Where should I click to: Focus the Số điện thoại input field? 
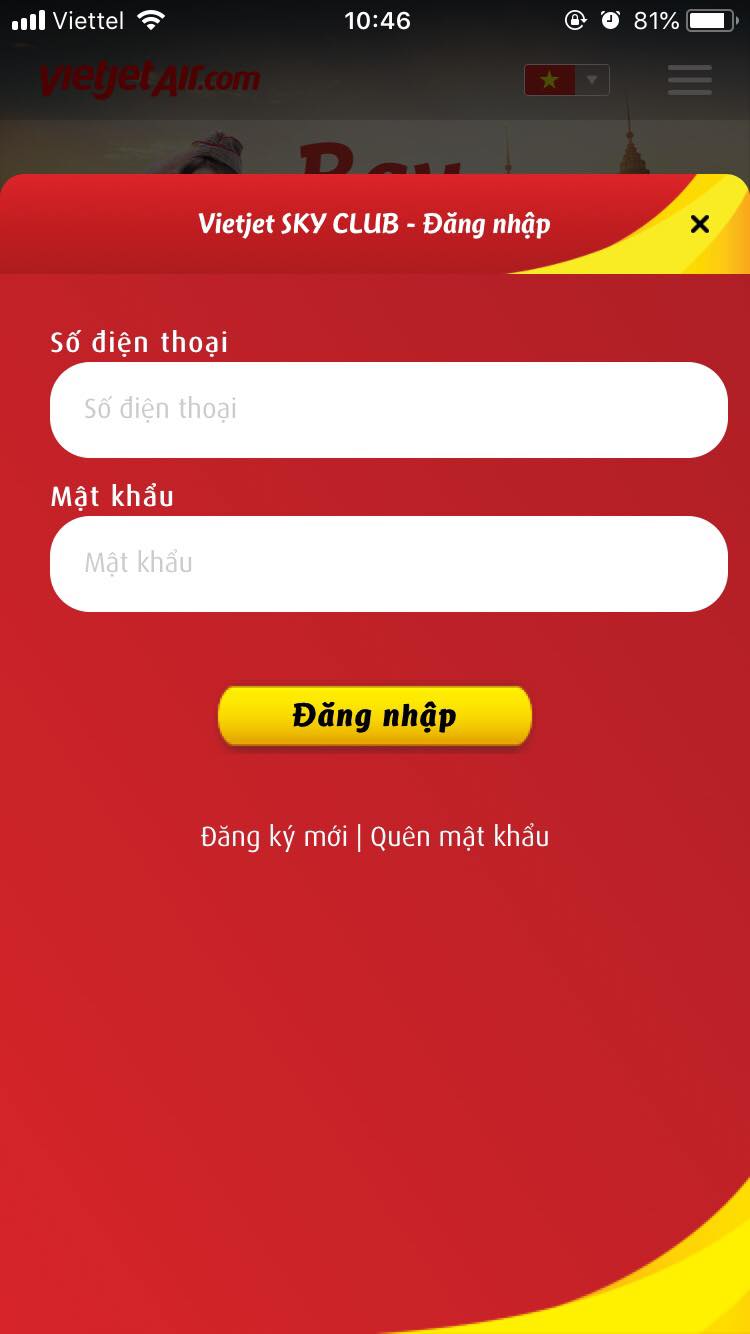[x=388, y=410]
